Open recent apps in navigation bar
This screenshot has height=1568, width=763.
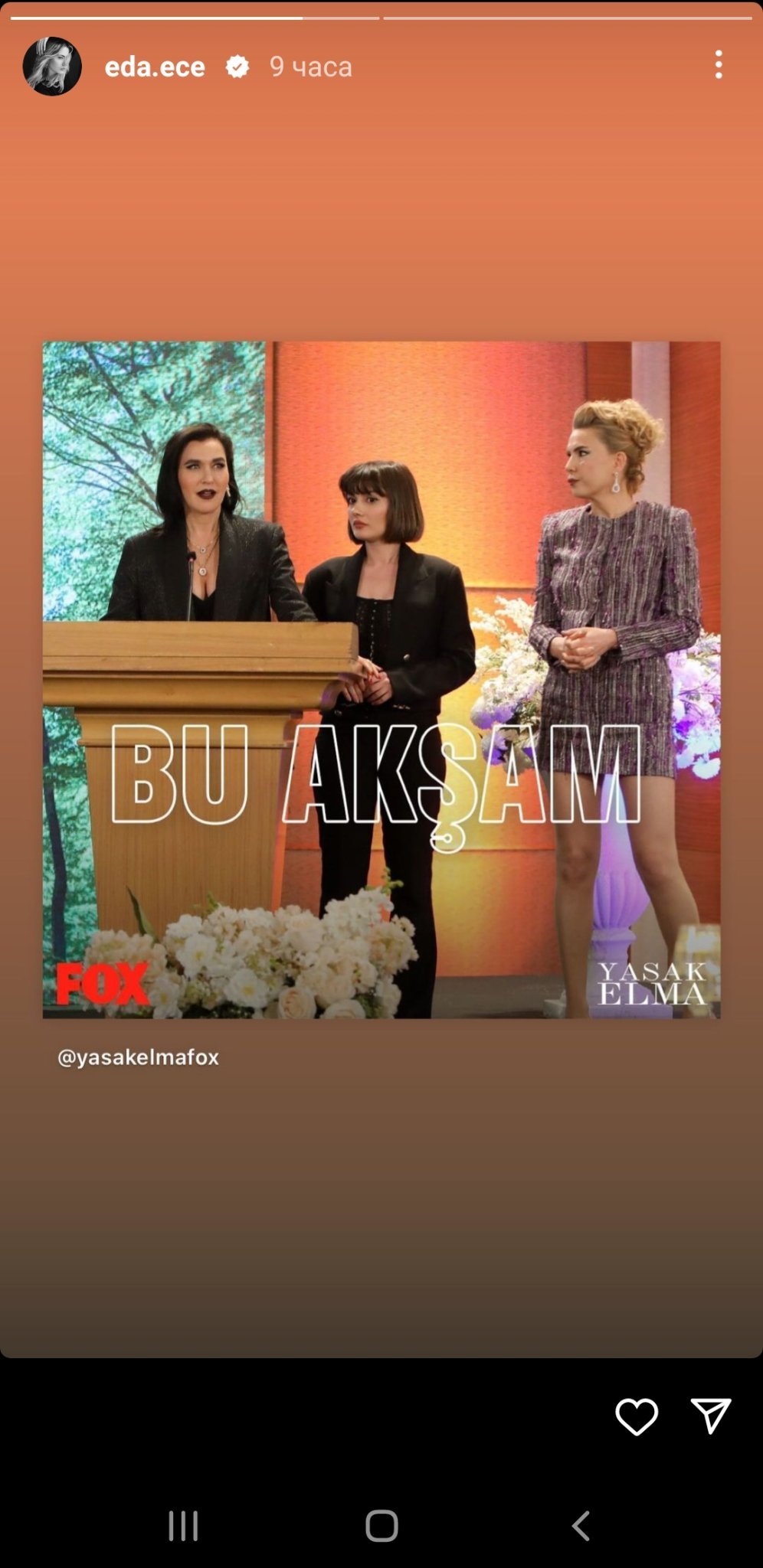[183, 1525]
